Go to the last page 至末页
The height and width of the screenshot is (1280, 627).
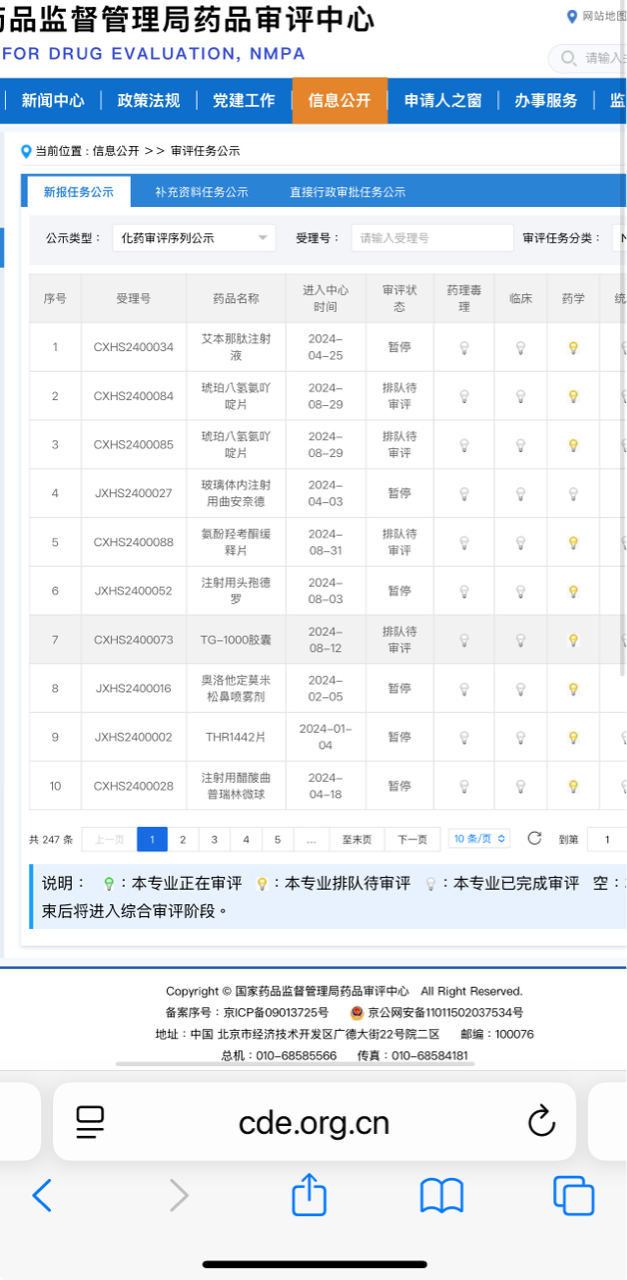click(x=357, y=839)
